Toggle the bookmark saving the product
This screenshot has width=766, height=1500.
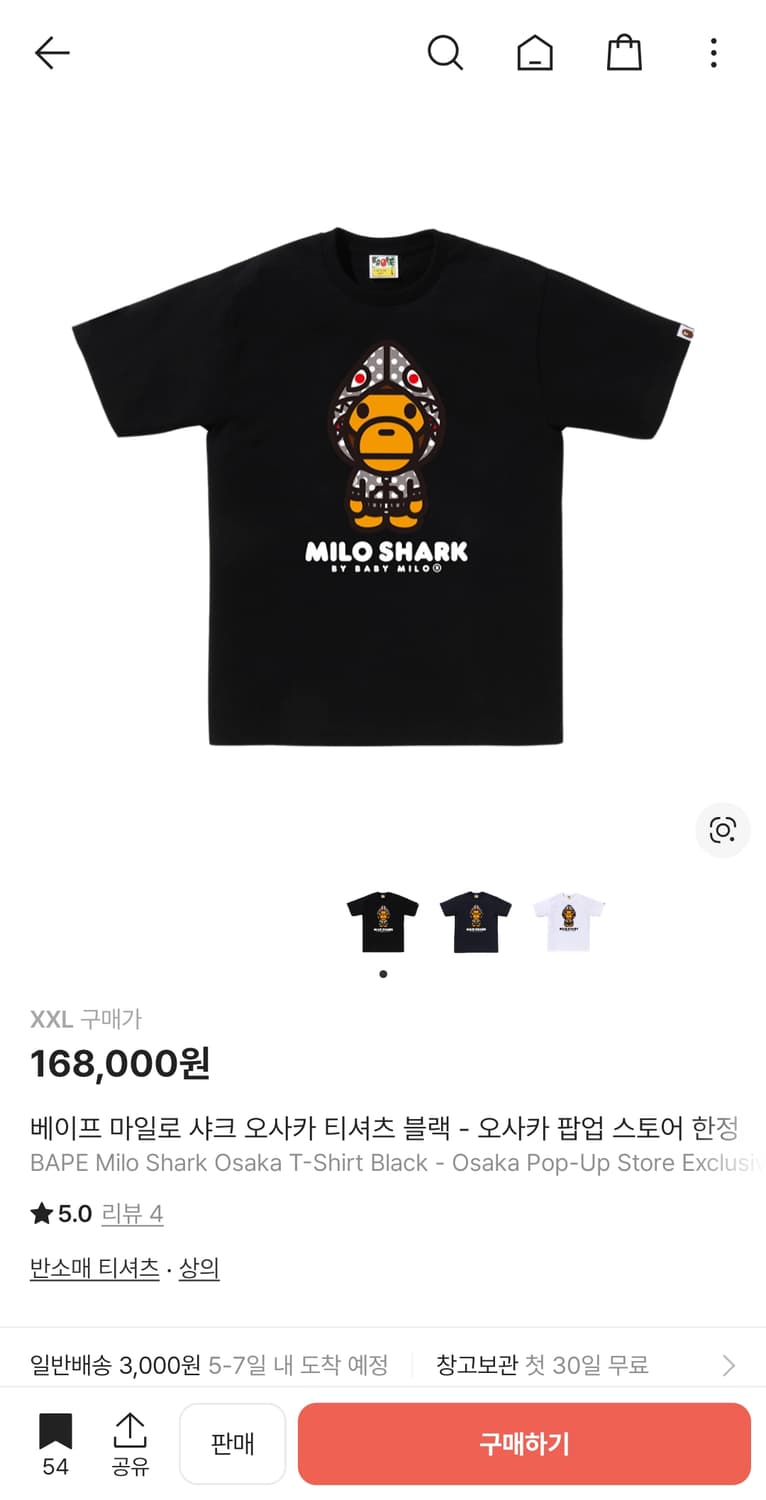click(55, 1432)
